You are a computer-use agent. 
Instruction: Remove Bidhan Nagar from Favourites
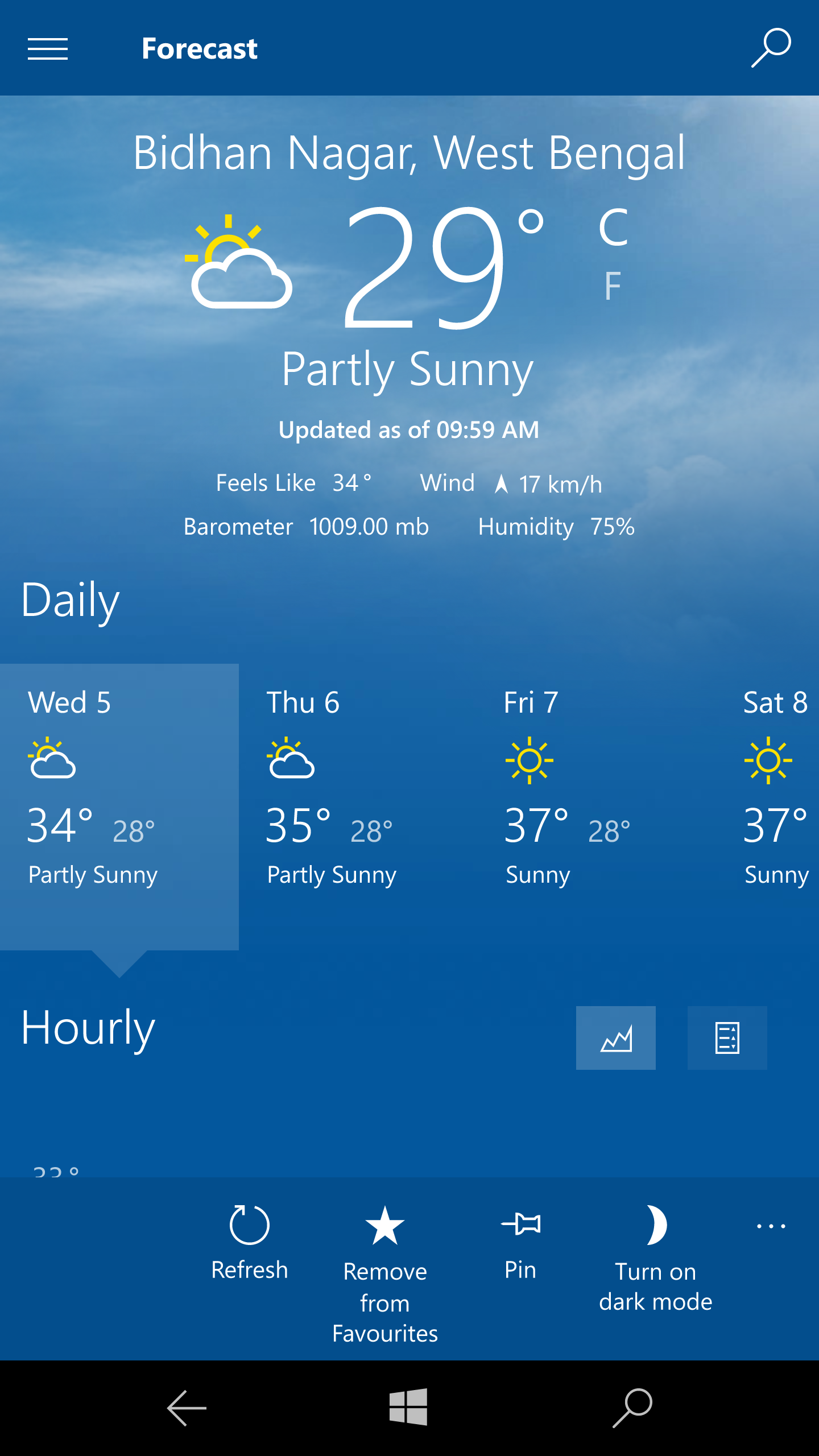(385, 1274)
